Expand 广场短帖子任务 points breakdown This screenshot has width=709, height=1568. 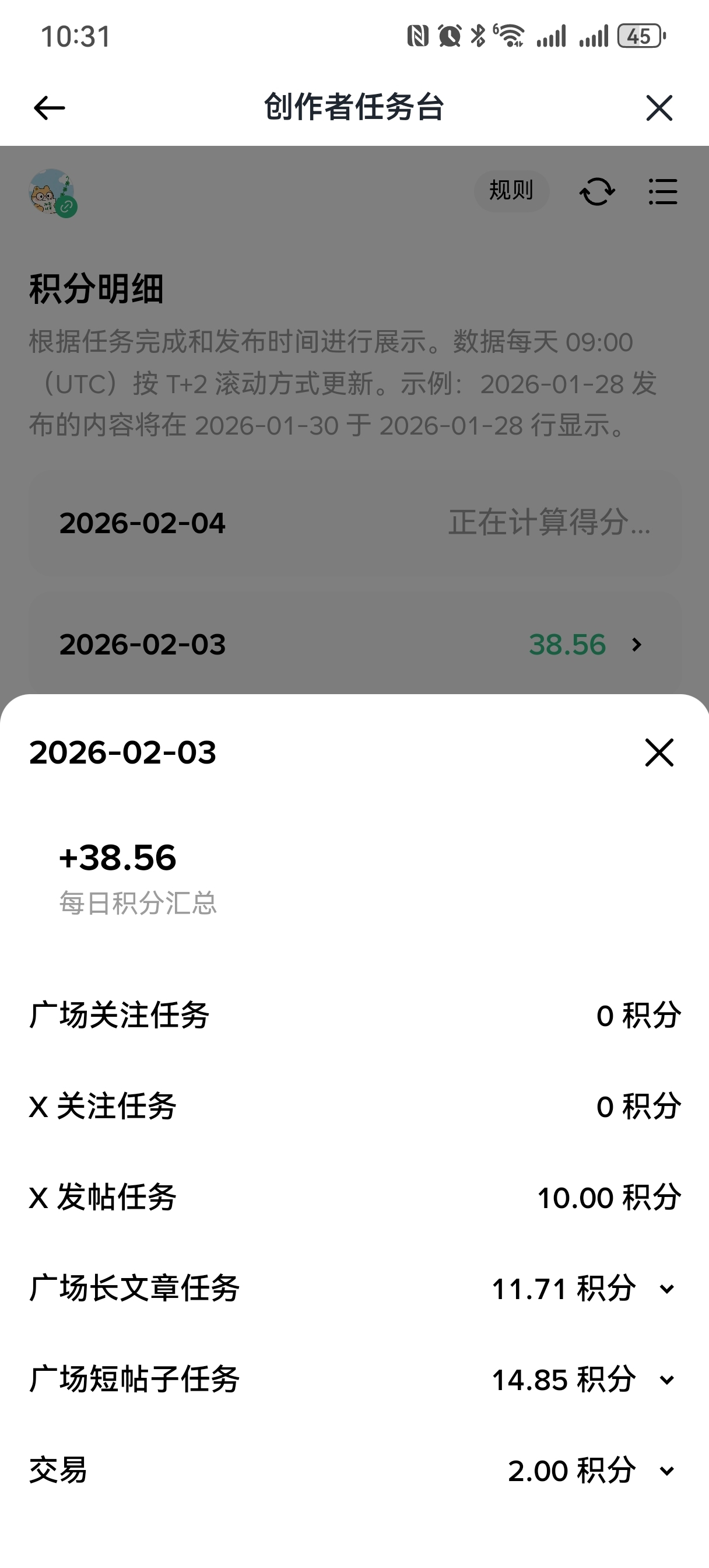click(x=667, y=1380)
